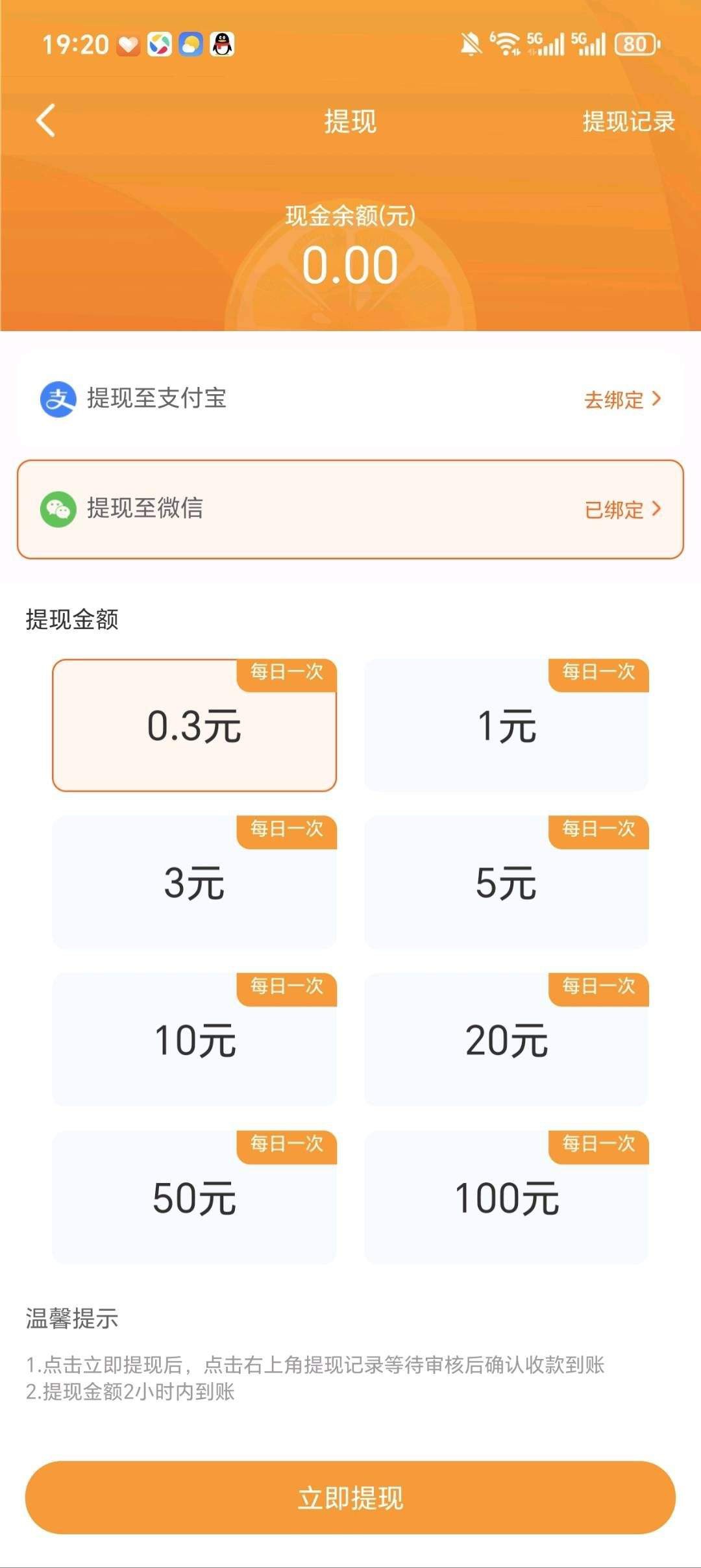Tap the 立即提现 button to withdraw
The height and width of the screenshot is (1568, 701).
coord(350,1497)
